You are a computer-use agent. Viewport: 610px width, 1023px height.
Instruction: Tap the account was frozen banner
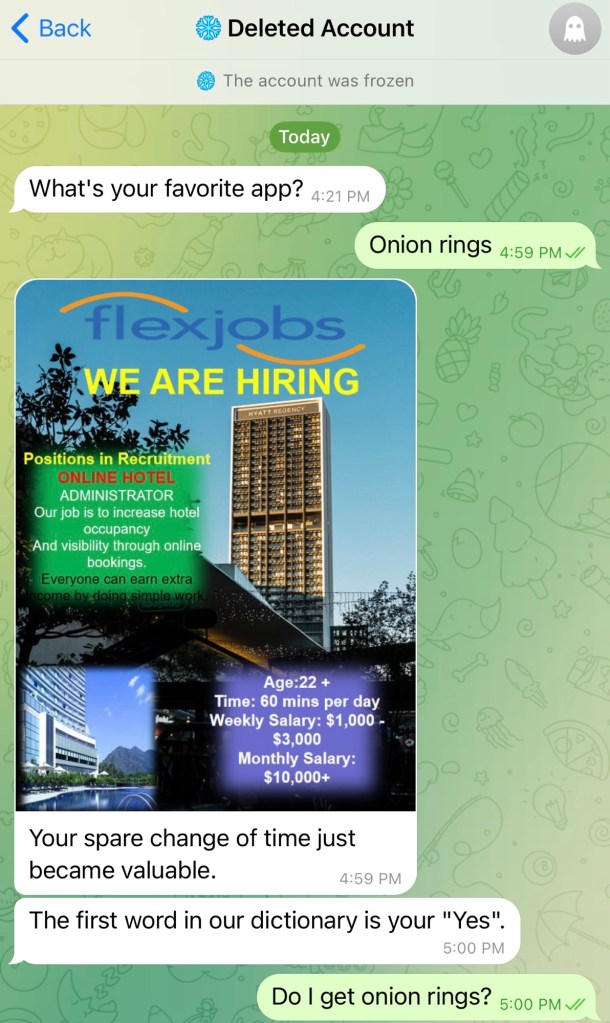coord(305,81)
